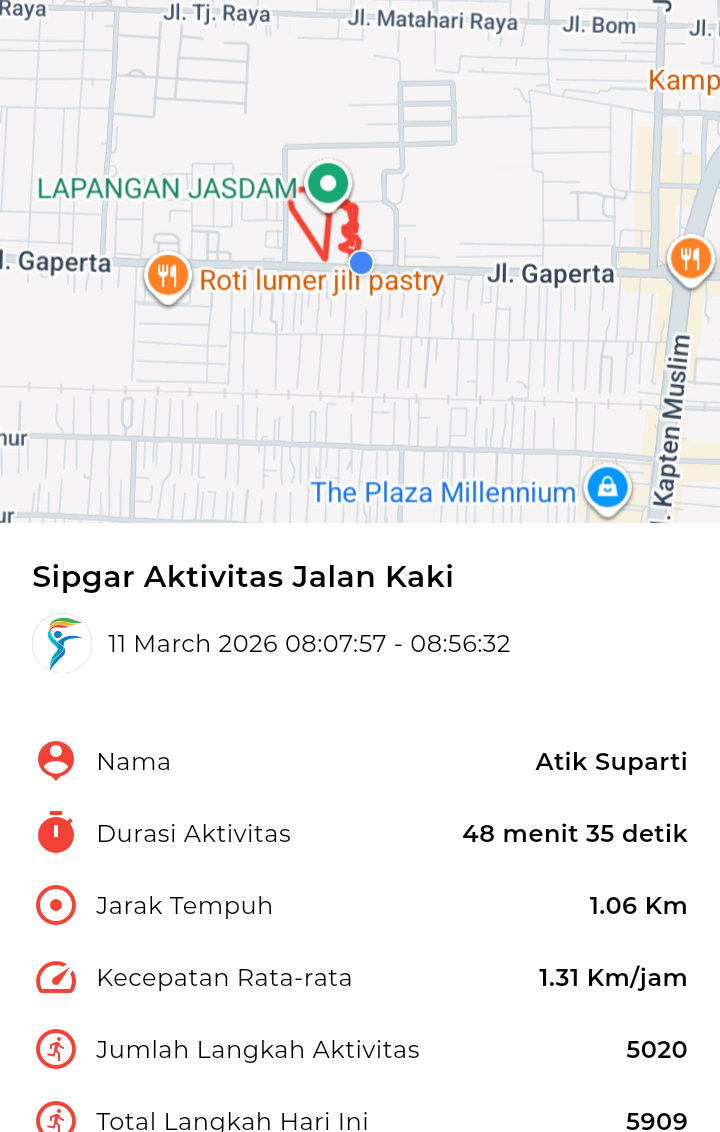Select the LAPANGAN JASDAM green map pin

point(328,185)
